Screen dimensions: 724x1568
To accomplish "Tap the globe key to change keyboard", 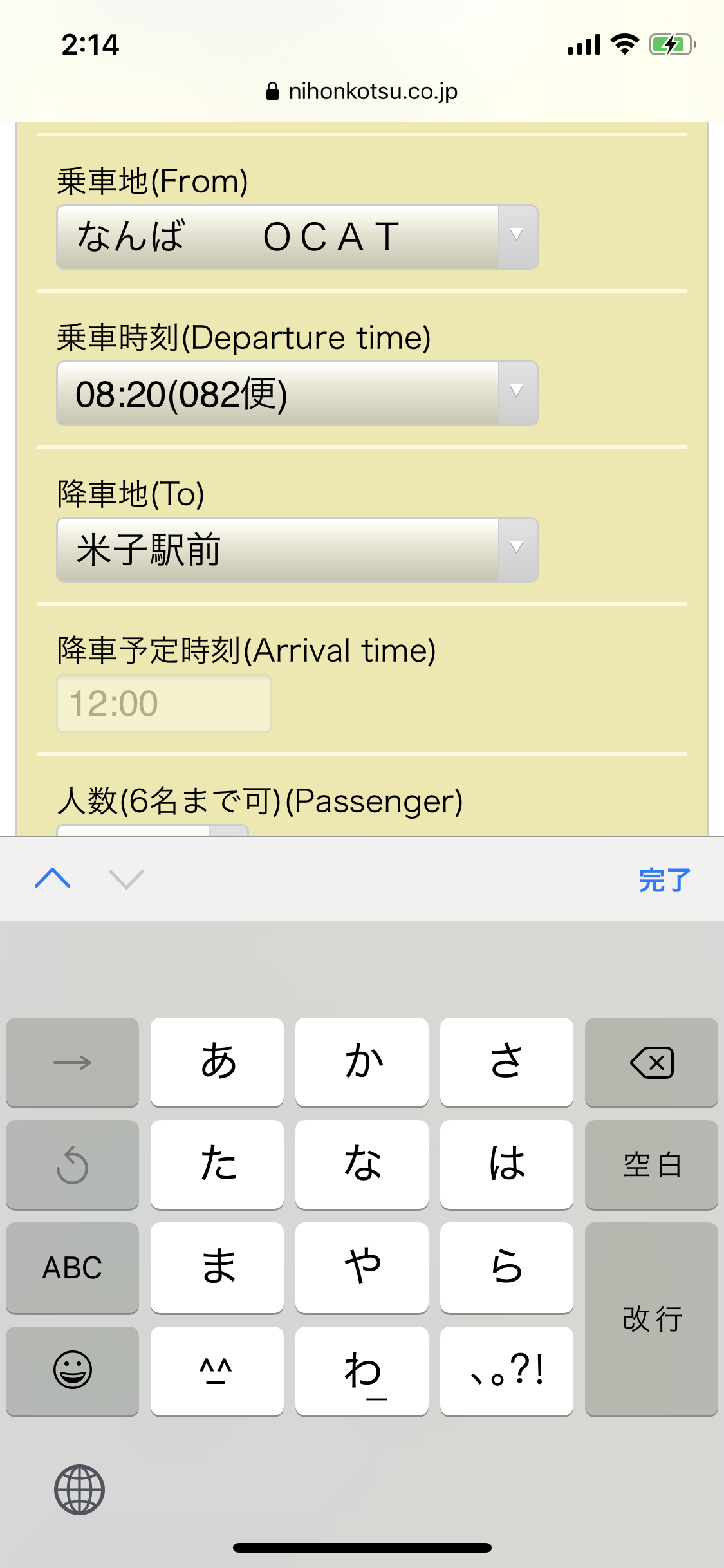I will click(79, 1489).
